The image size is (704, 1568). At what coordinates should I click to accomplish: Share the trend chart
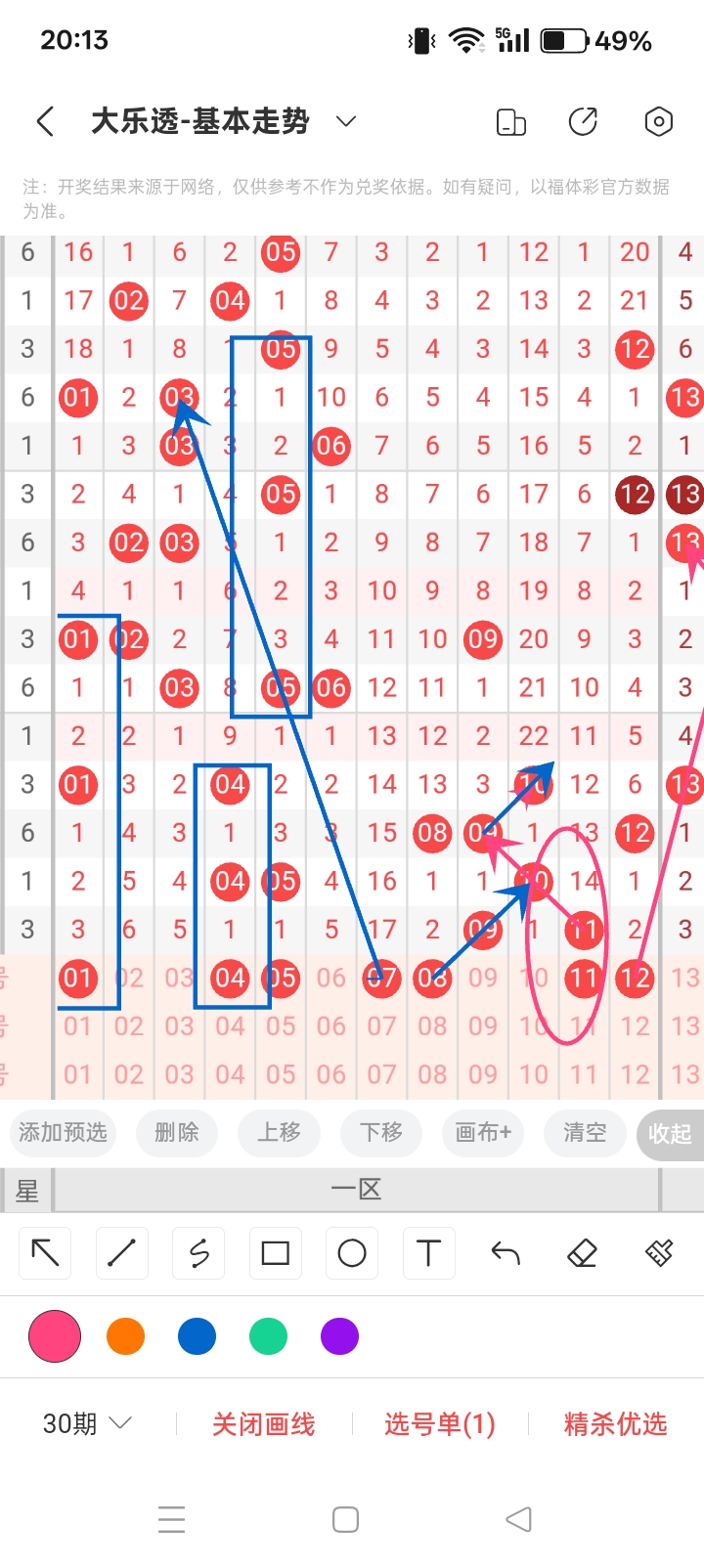(x=584, y=121)
